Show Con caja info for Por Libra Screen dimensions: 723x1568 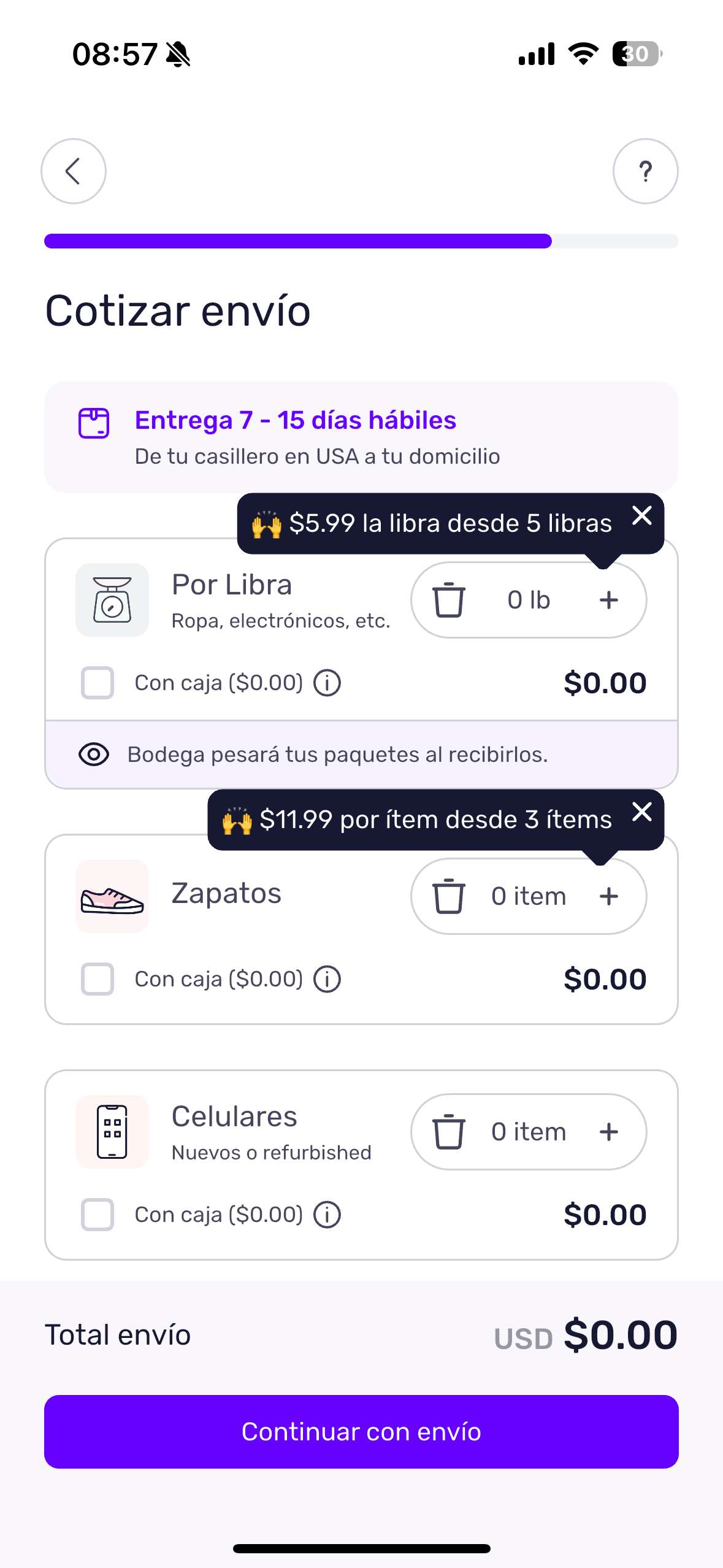tap(327, 683)
